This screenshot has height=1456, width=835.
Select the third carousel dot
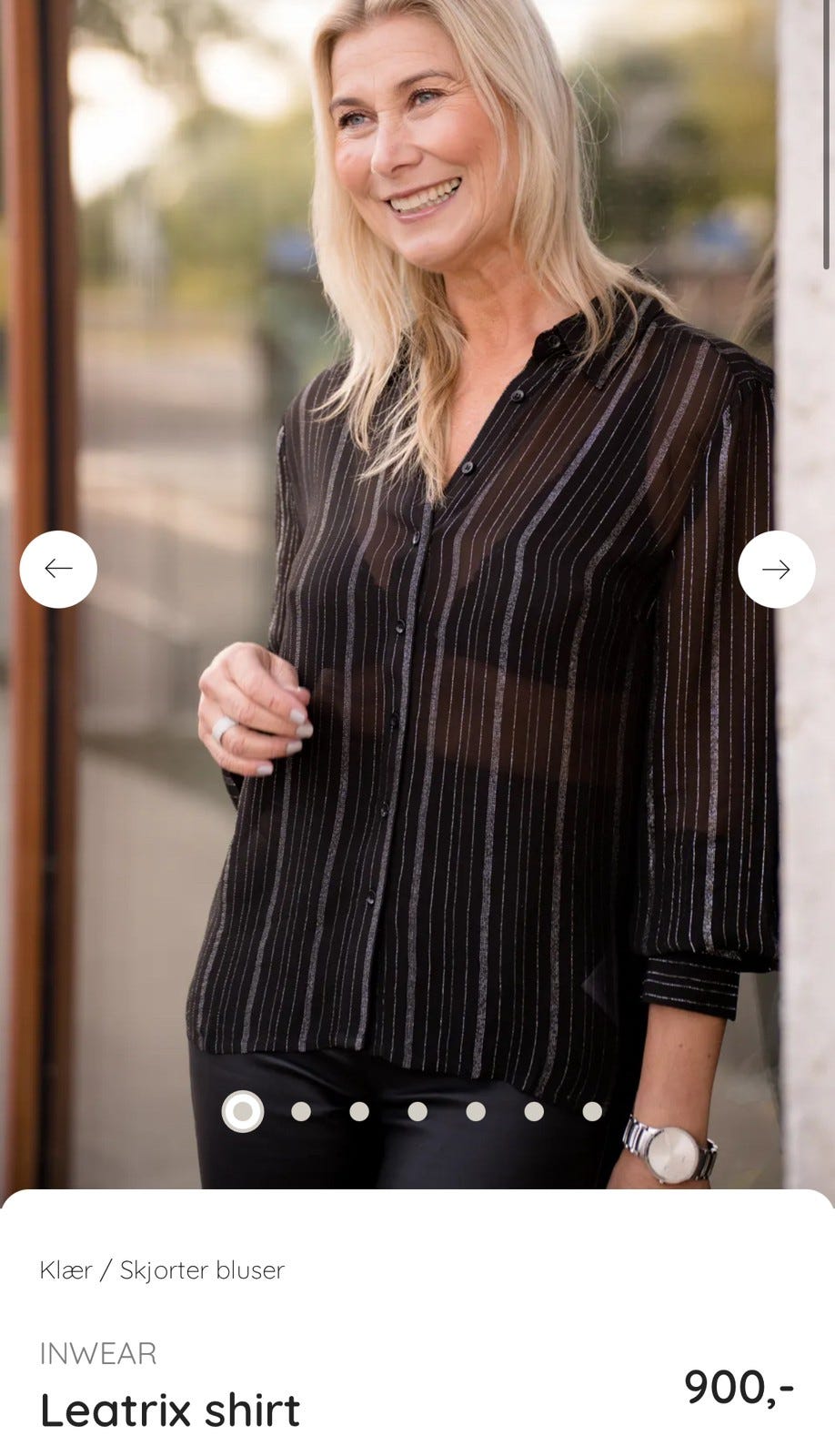coord(358,1111)
